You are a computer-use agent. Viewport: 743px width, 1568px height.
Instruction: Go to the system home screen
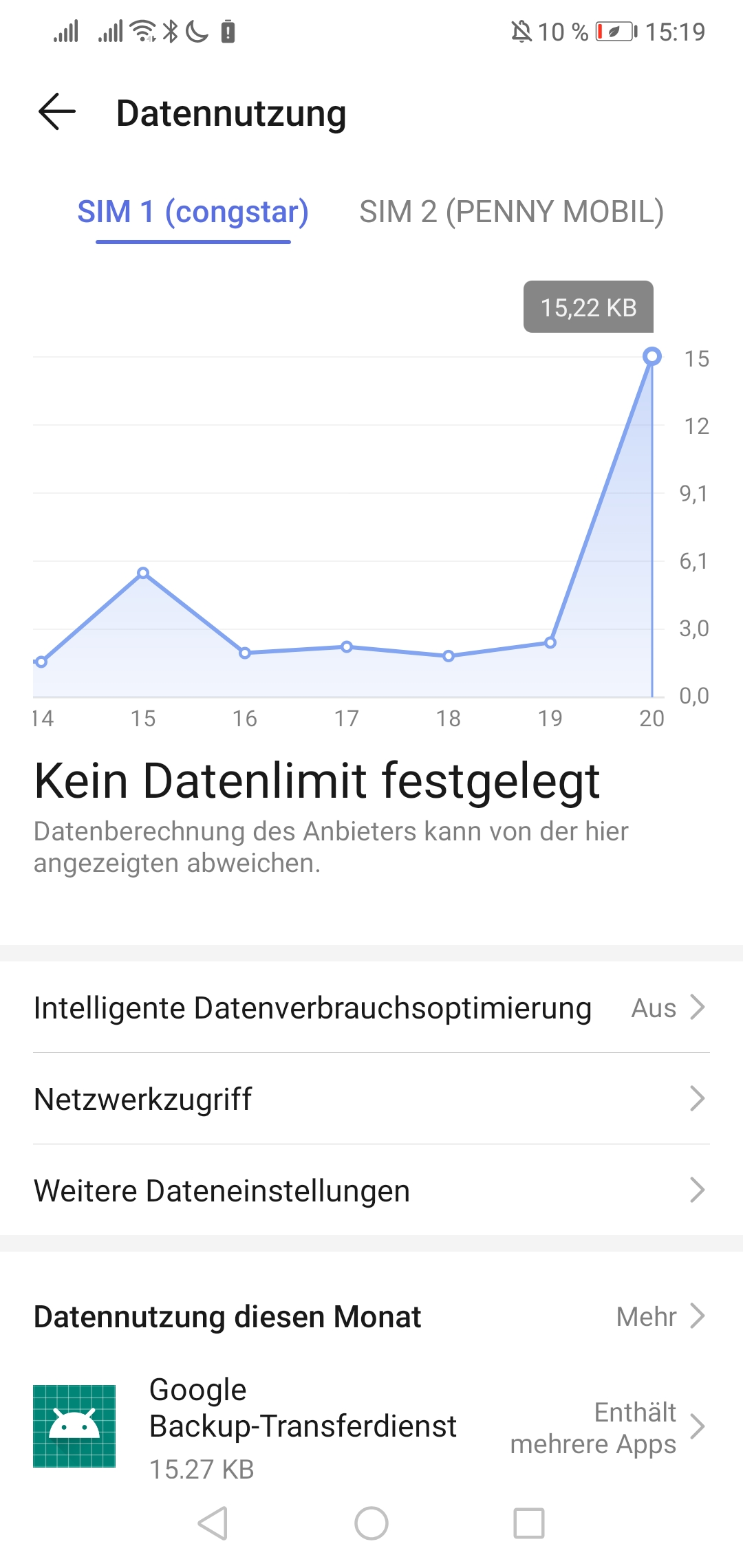tap(371, 1523)
